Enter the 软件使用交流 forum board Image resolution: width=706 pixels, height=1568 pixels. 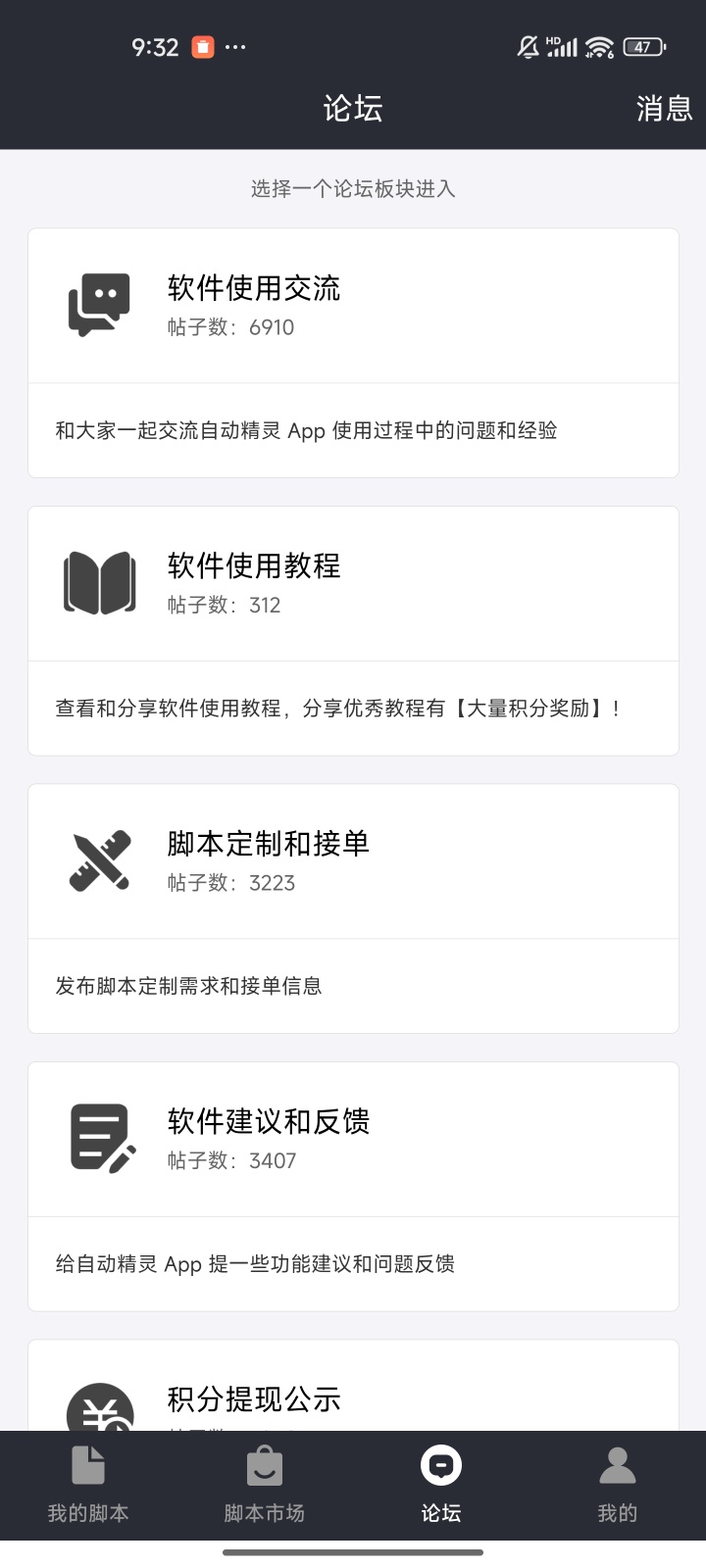[x=353, y=306]
